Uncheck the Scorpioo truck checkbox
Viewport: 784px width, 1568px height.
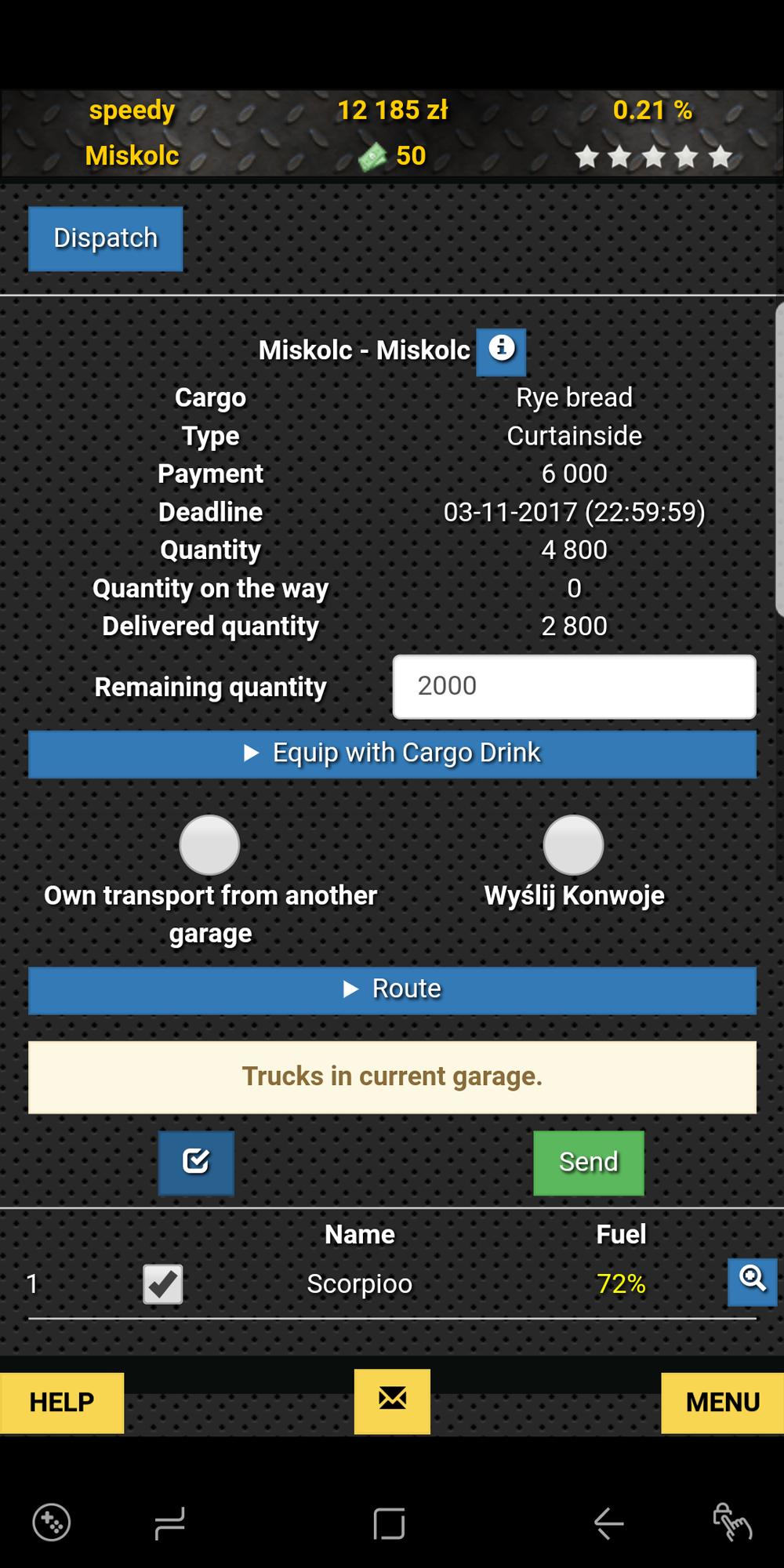pos(162,1284)
